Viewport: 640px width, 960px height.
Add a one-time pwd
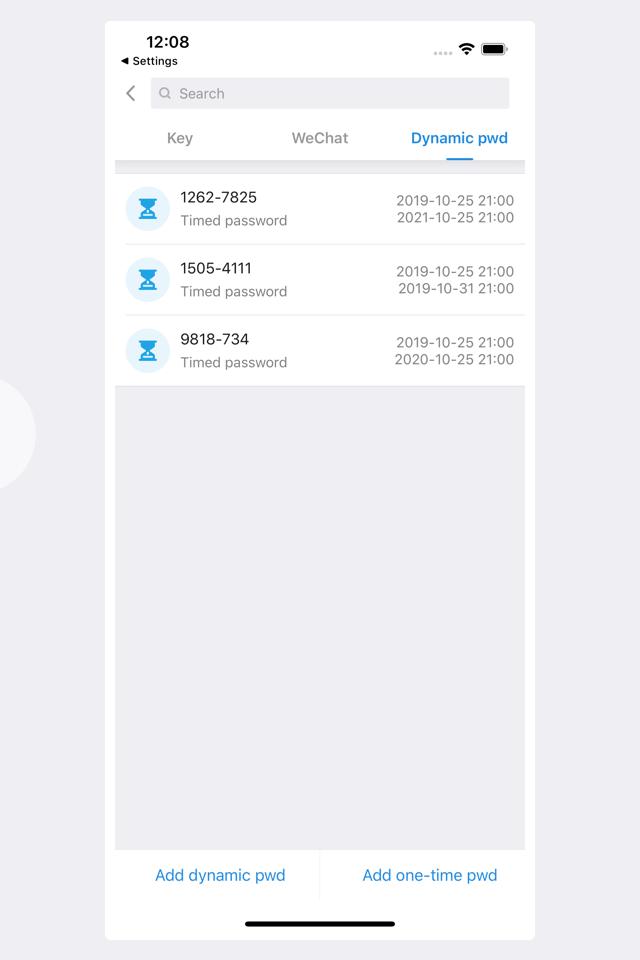click(x=429, y=875)
